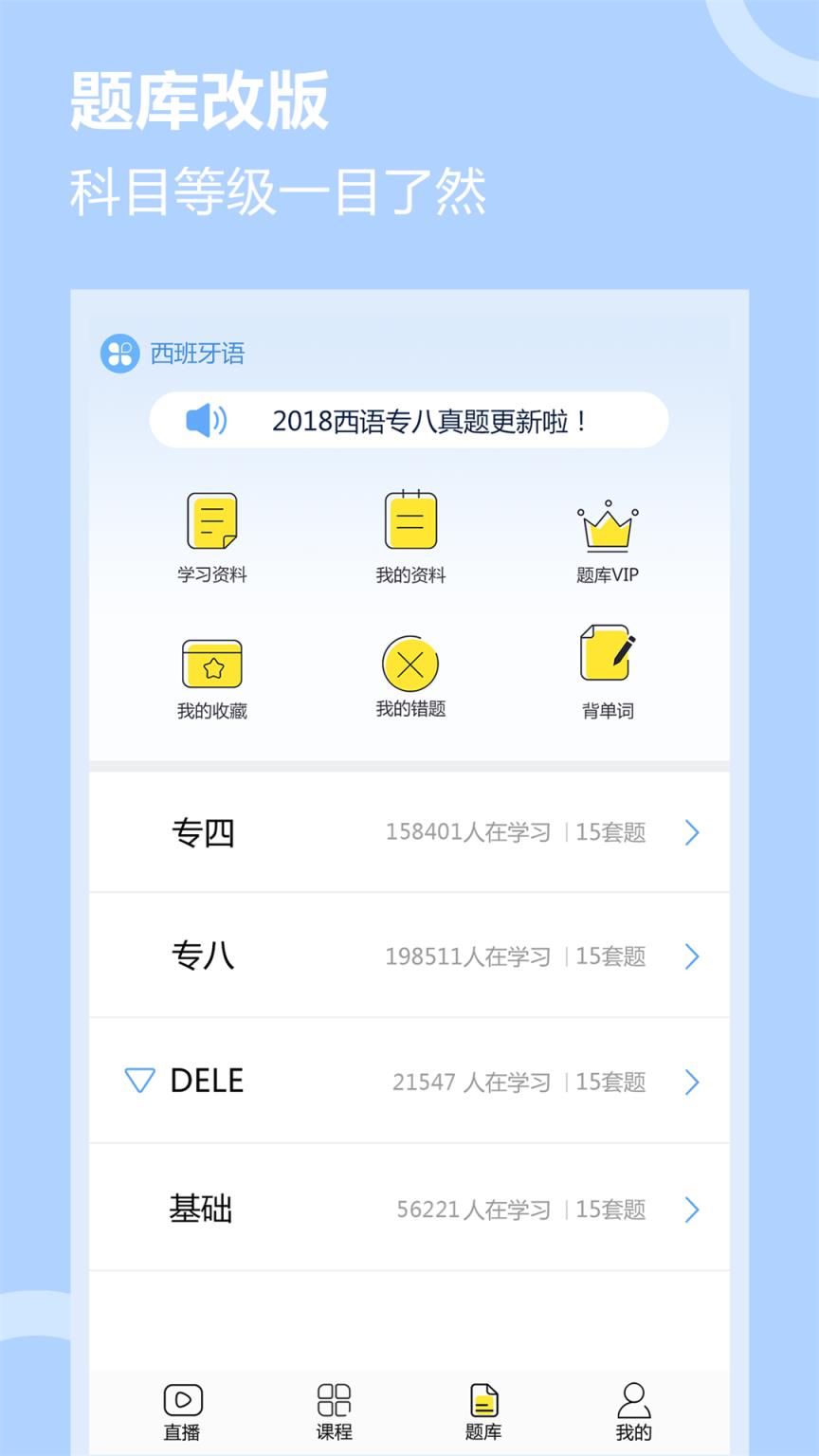View 我的错题 (my mistakes) icon
819x1456 pixels.
pos(409,664)
